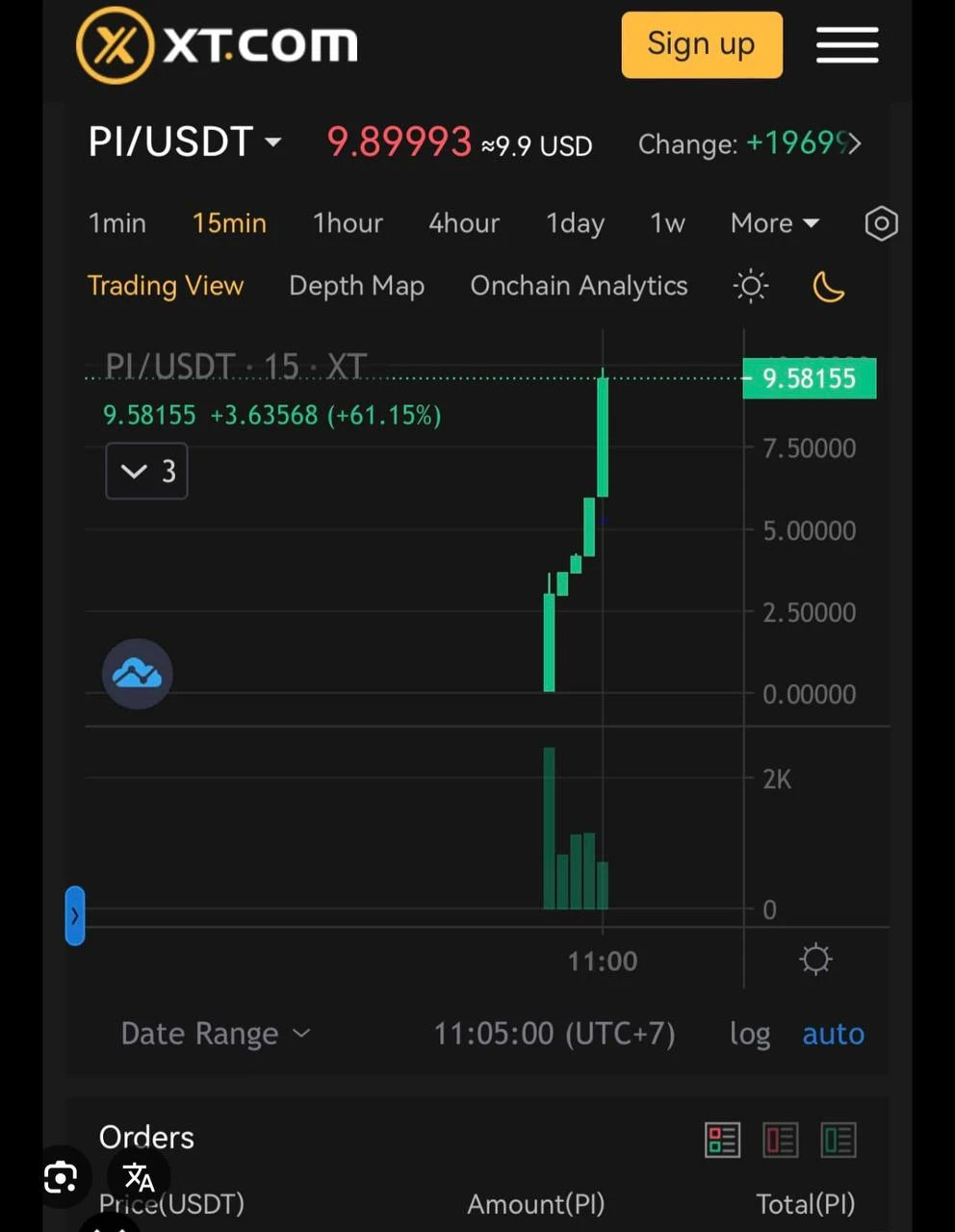
Task: Open the PI/USDT pair selector
Action: [x=185, y=142]
